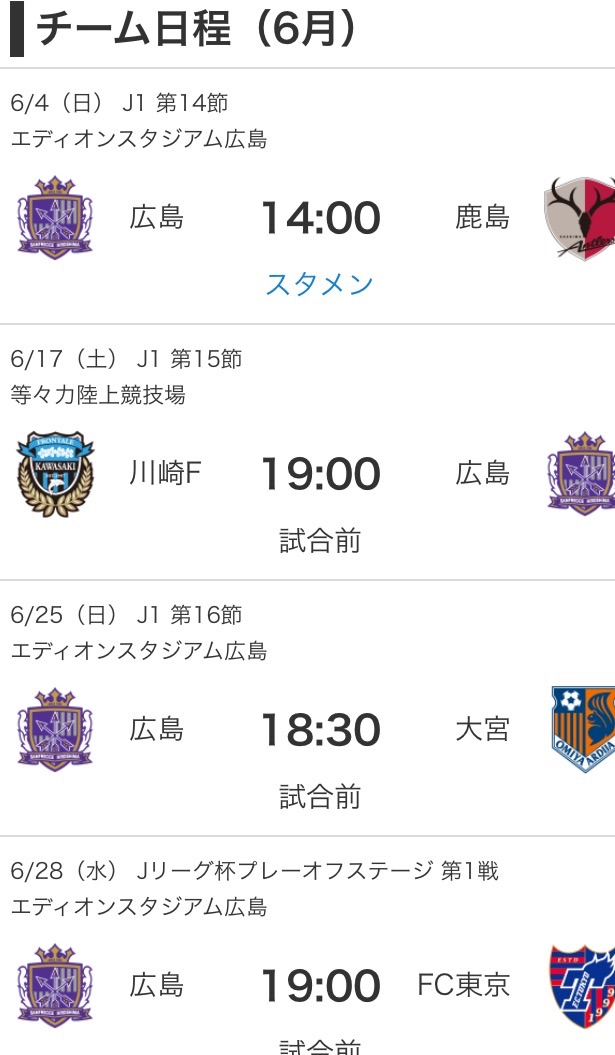Open the 6/17 川崎F vs 広島 match
The width and height of the screenshot is (615, 1055).
click(319, 474)
